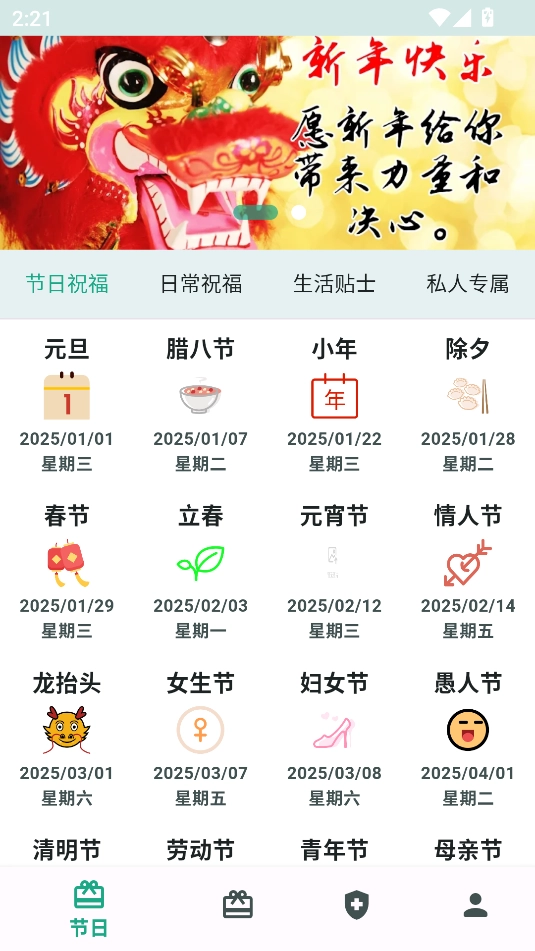Screen dimensions: 535x951
Task: Open the 情人节 item
Action: tap(468, 571)
